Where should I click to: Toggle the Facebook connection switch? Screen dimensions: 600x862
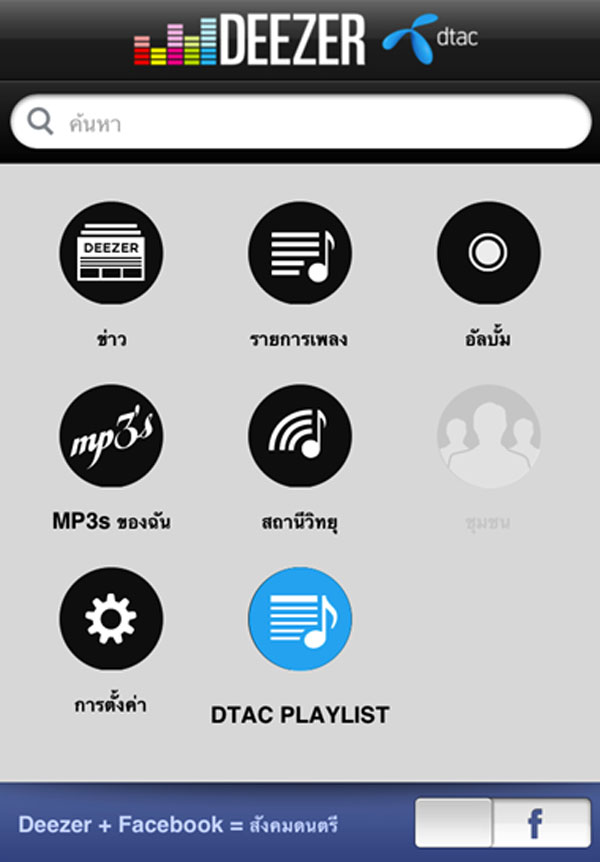(x=503, y=824)
